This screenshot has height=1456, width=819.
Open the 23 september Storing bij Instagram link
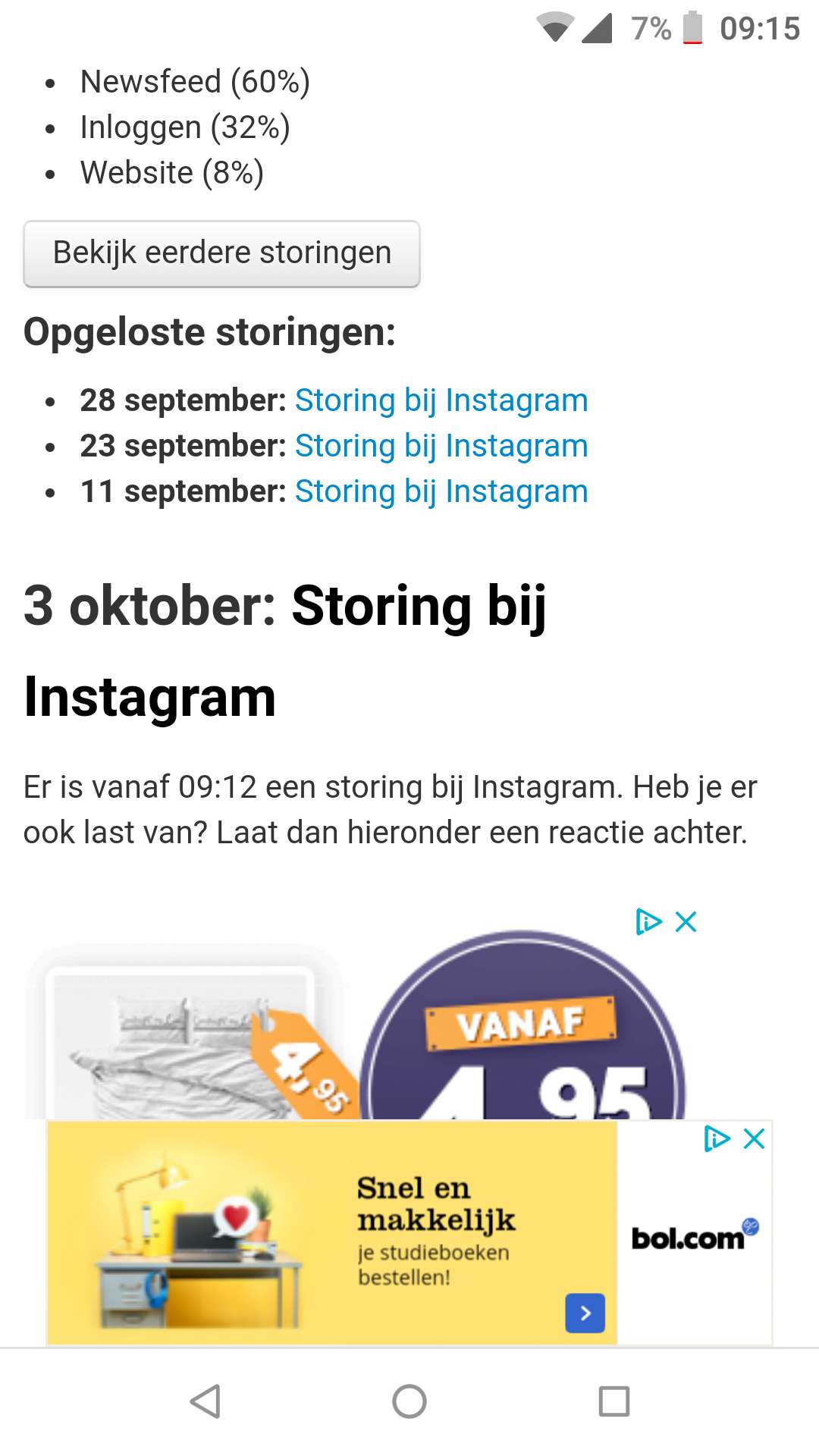[x=441, y=446]
